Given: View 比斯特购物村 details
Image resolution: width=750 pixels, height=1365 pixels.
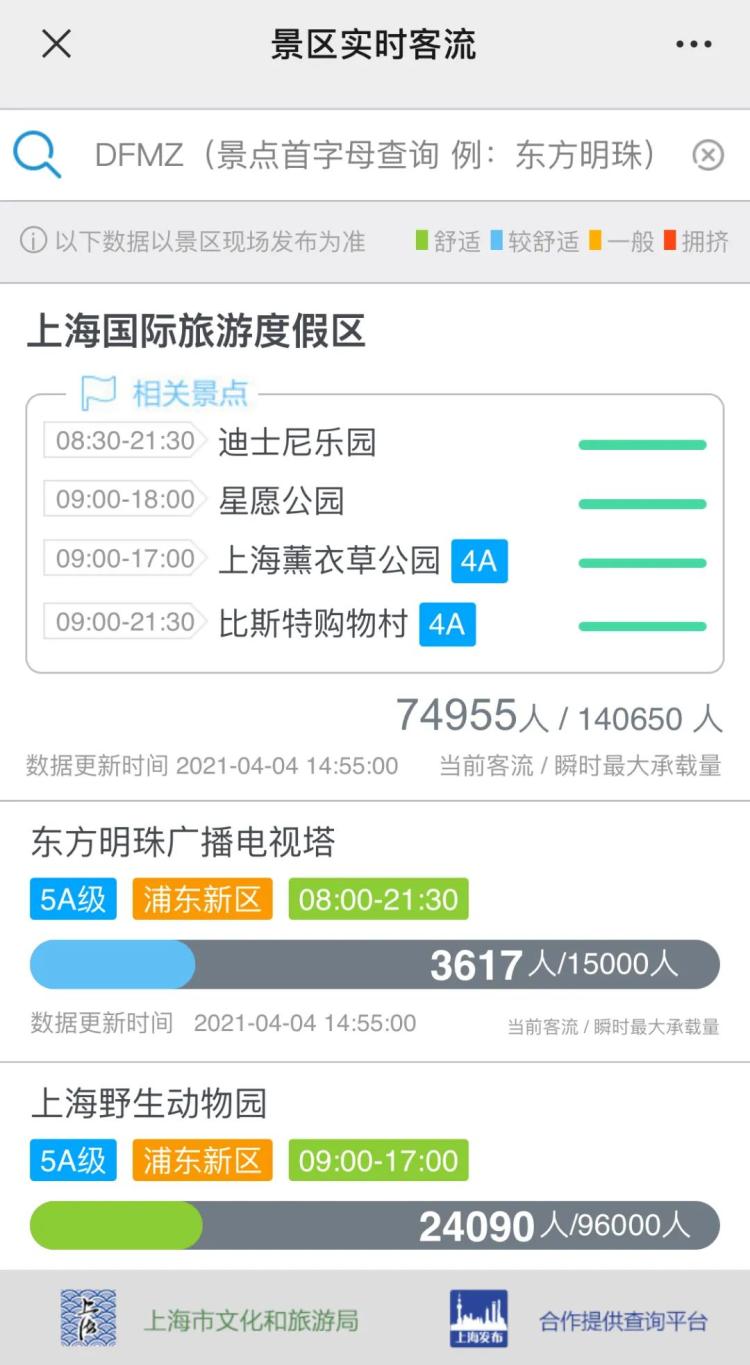Looking at the screenshot, I should (x=375, y=624).
